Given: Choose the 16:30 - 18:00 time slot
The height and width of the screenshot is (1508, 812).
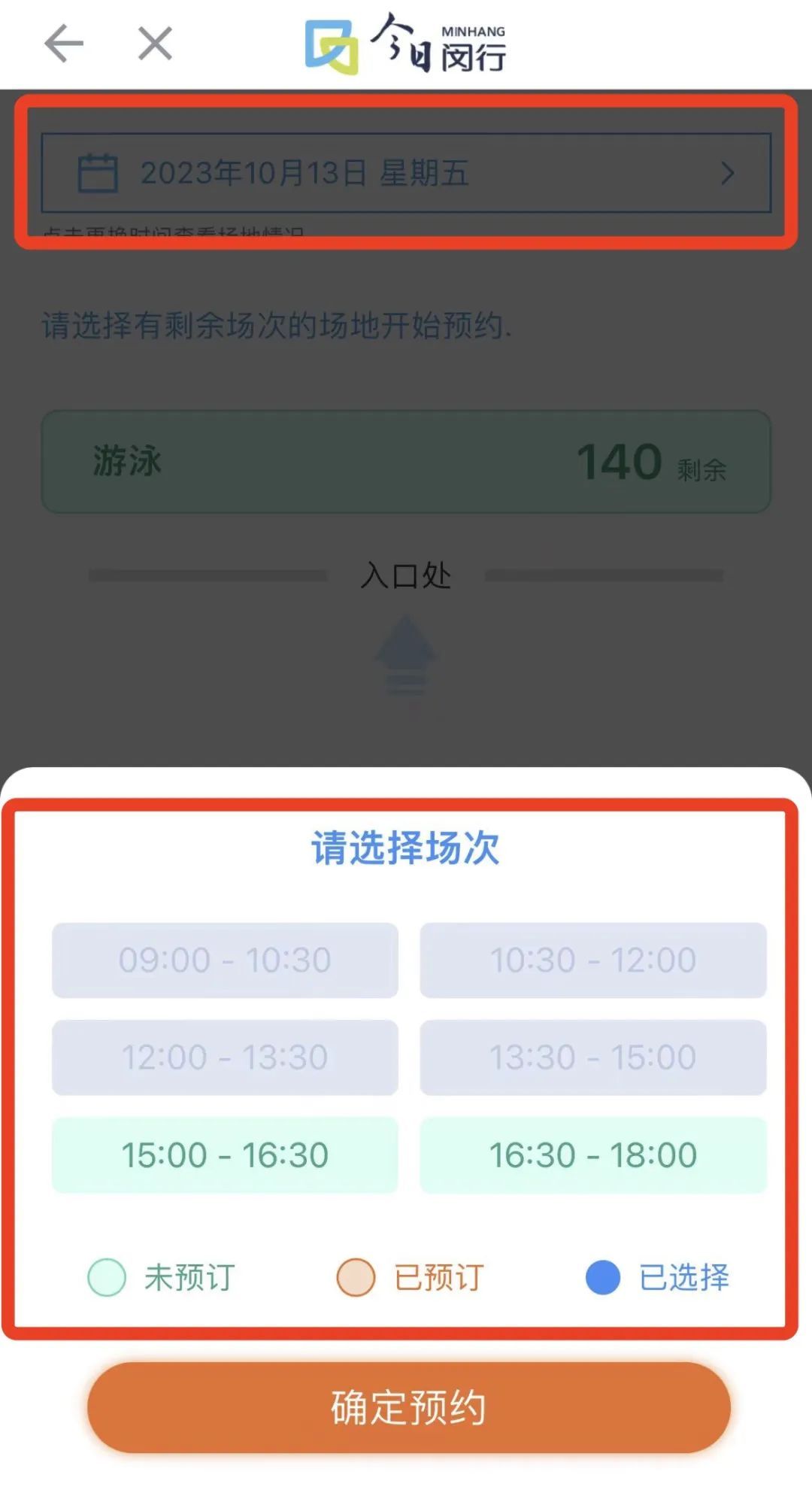Looking at the screenshot, I should [x=593, y=1155].
